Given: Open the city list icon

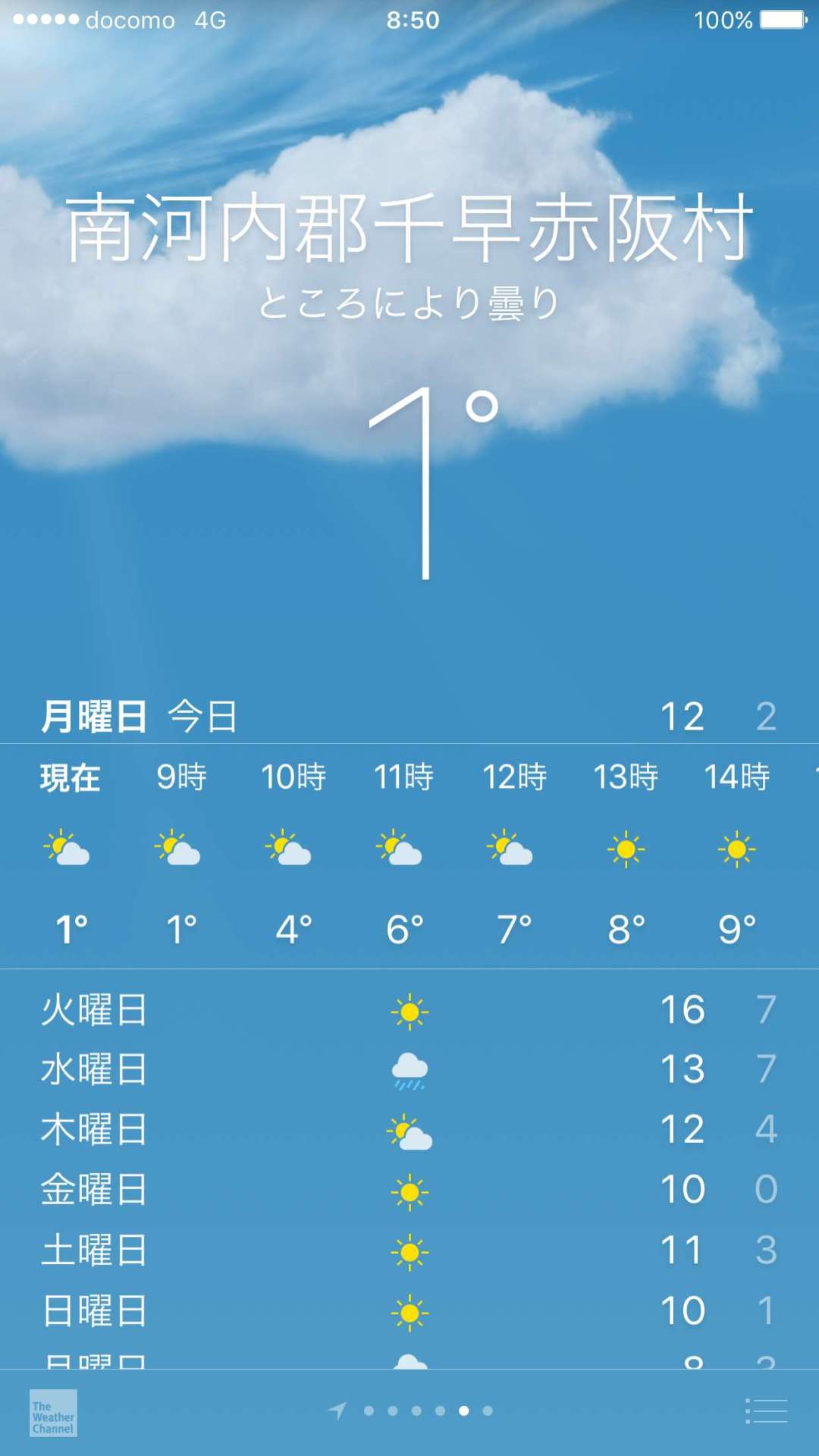Looking at the screenshot, I should point(767,1411).
